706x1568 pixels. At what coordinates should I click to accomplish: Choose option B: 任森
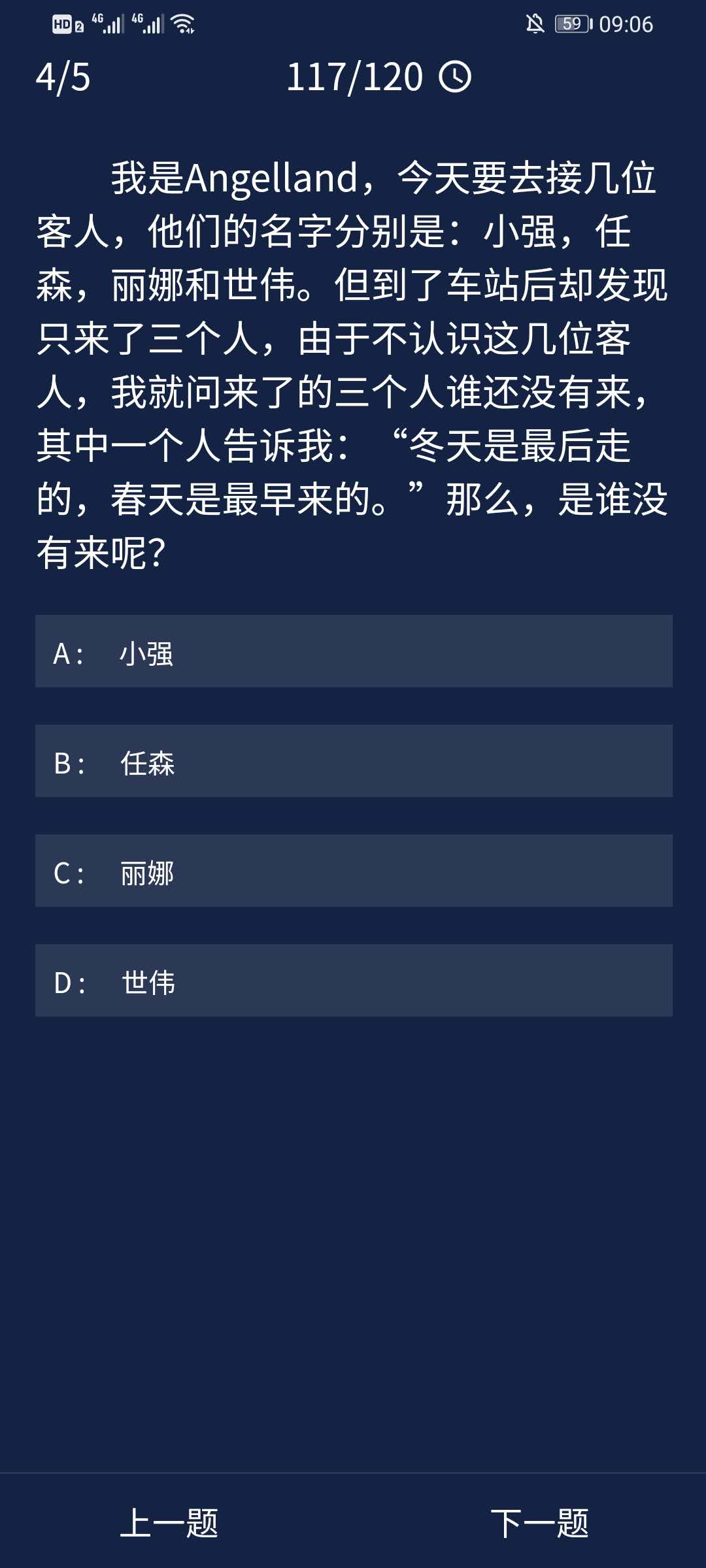click(x=353, y=761)
